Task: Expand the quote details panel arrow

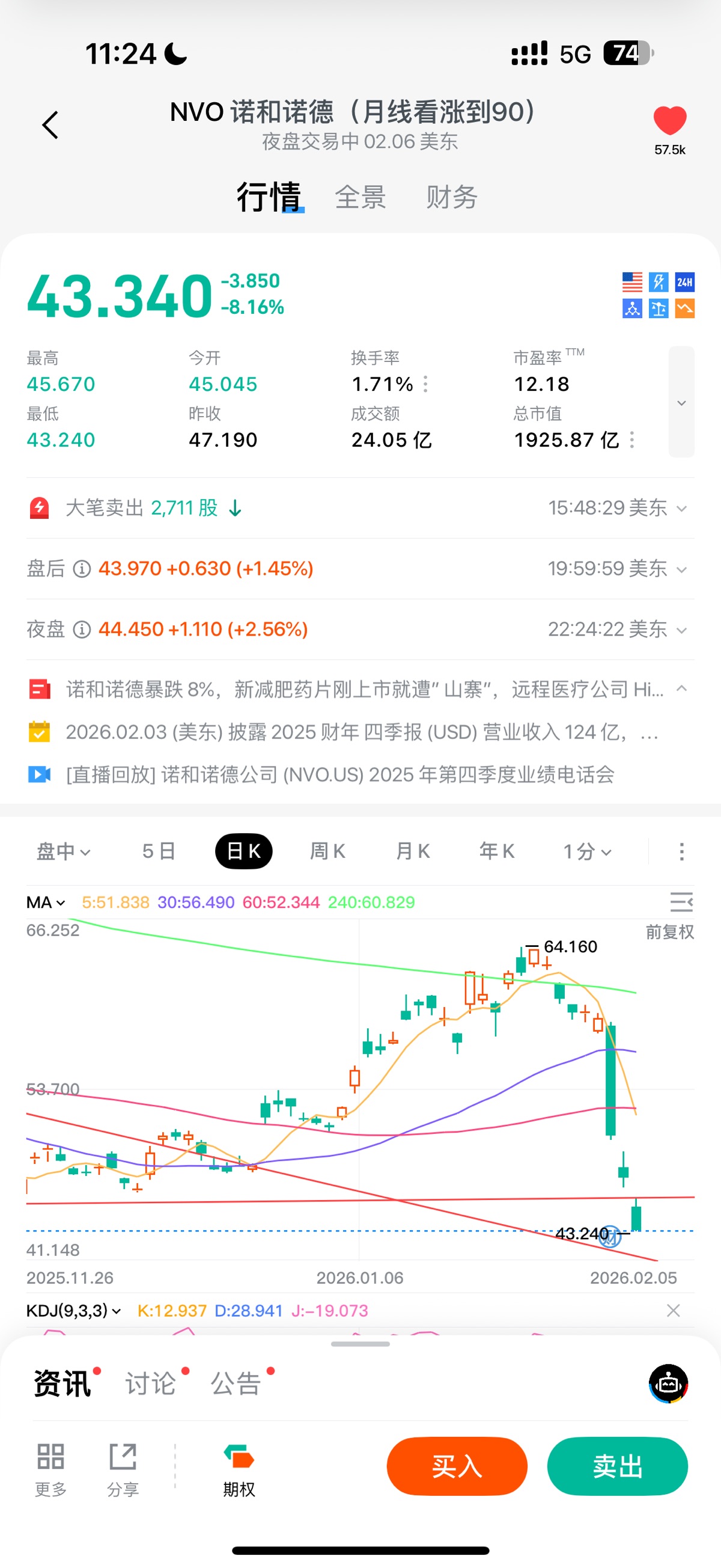Action: (681, 402)
